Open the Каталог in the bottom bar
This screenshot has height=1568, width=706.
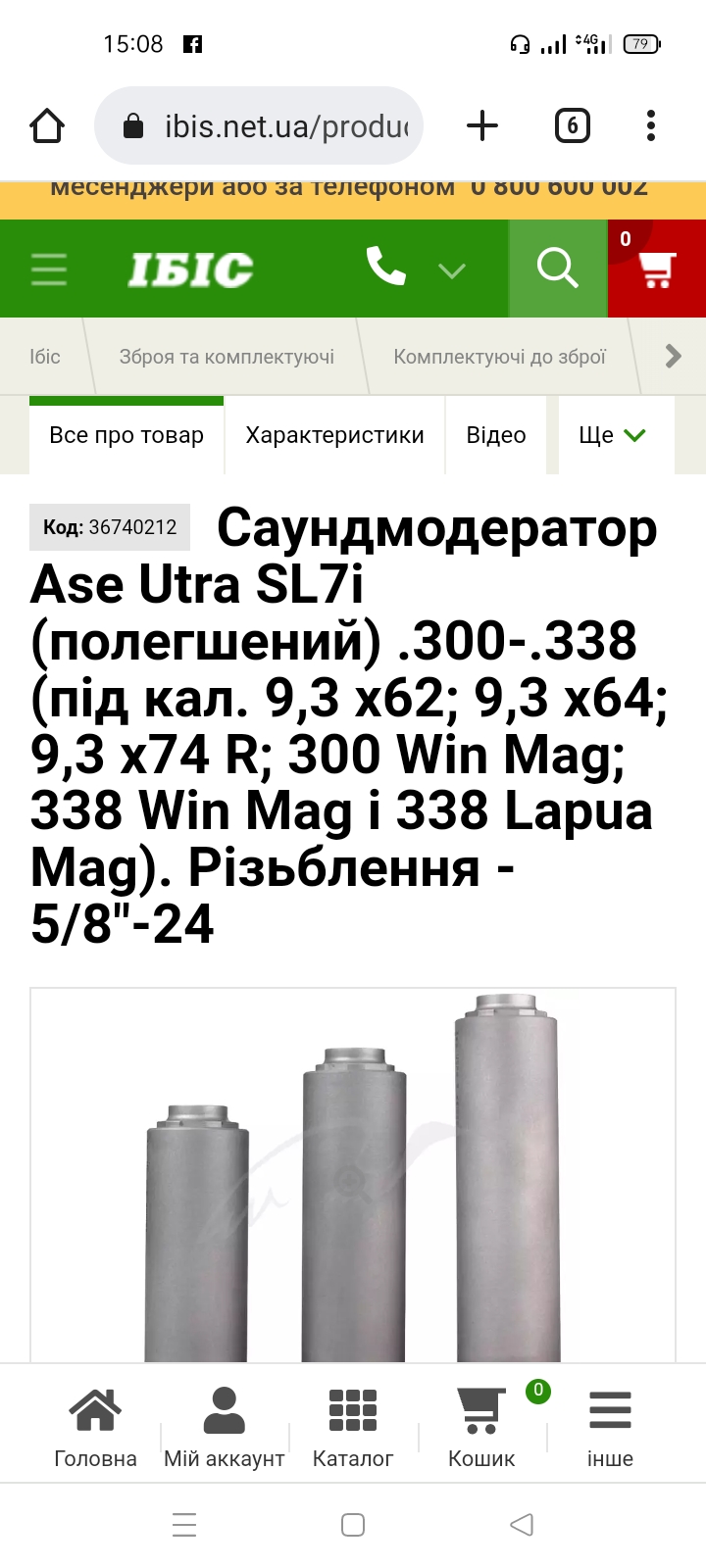tap(353, 1428)
